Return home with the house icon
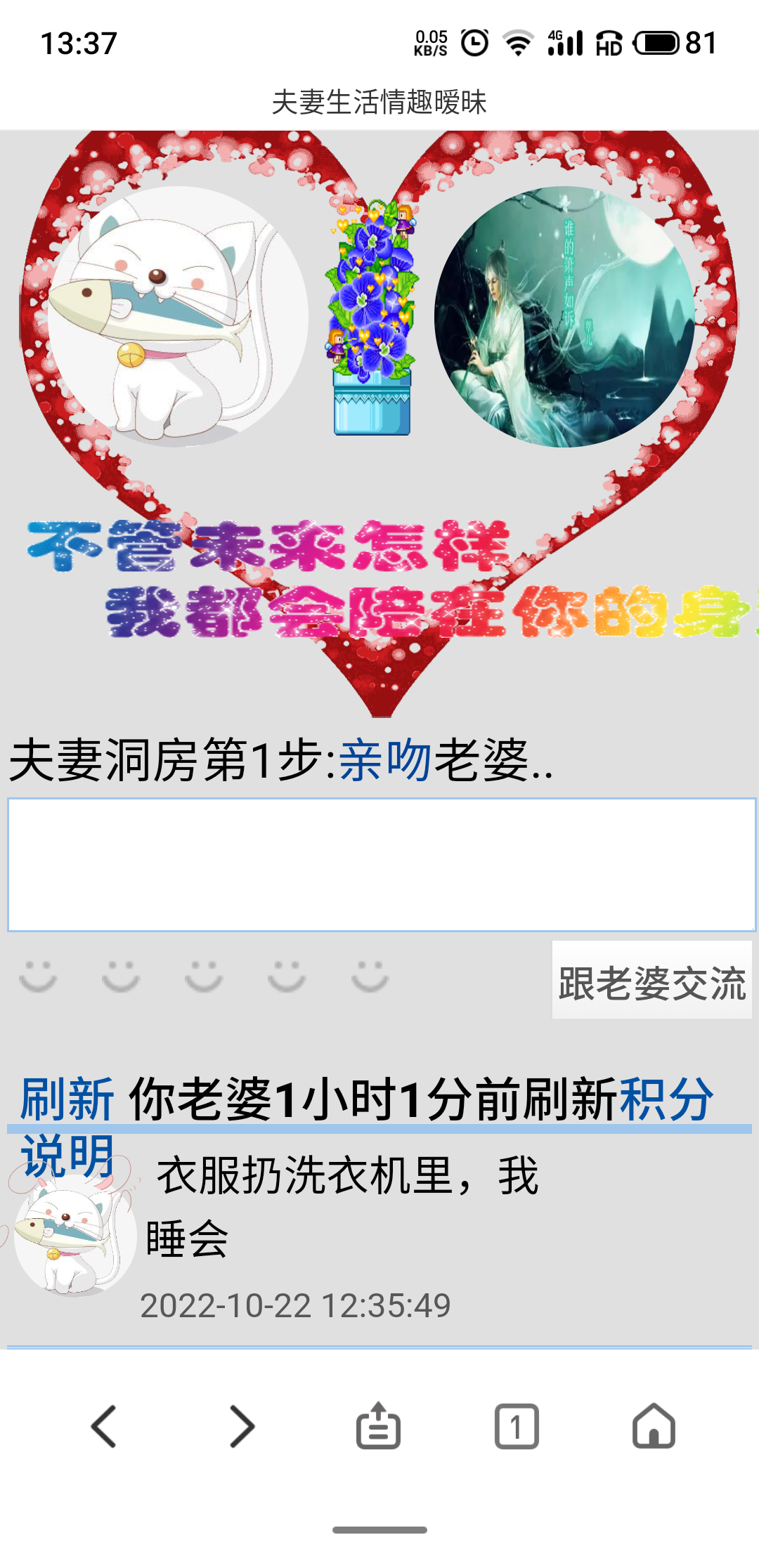Screen dimensions: 759x1568 point(655,1429)
